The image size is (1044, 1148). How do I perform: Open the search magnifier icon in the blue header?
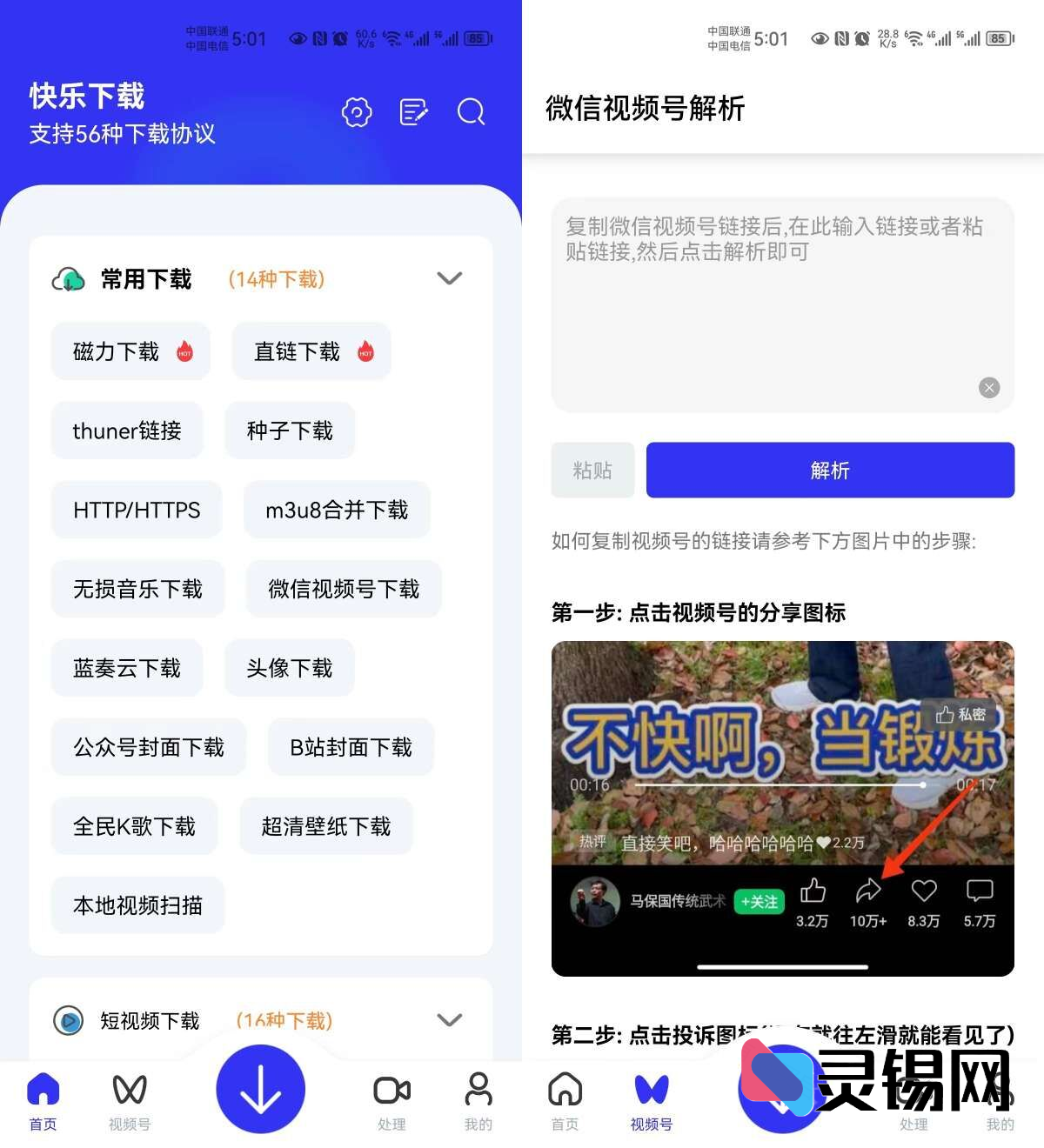point(471,112)
